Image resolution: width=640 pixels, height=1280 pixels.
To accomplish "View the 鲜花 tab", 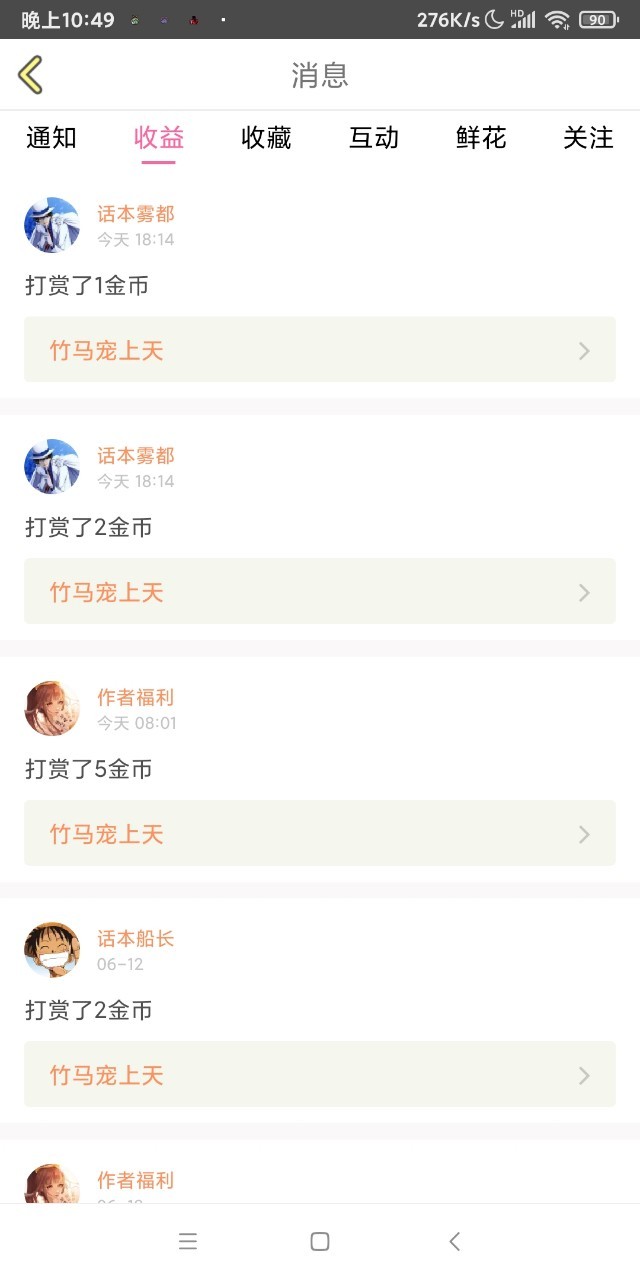I will point(481,138).
